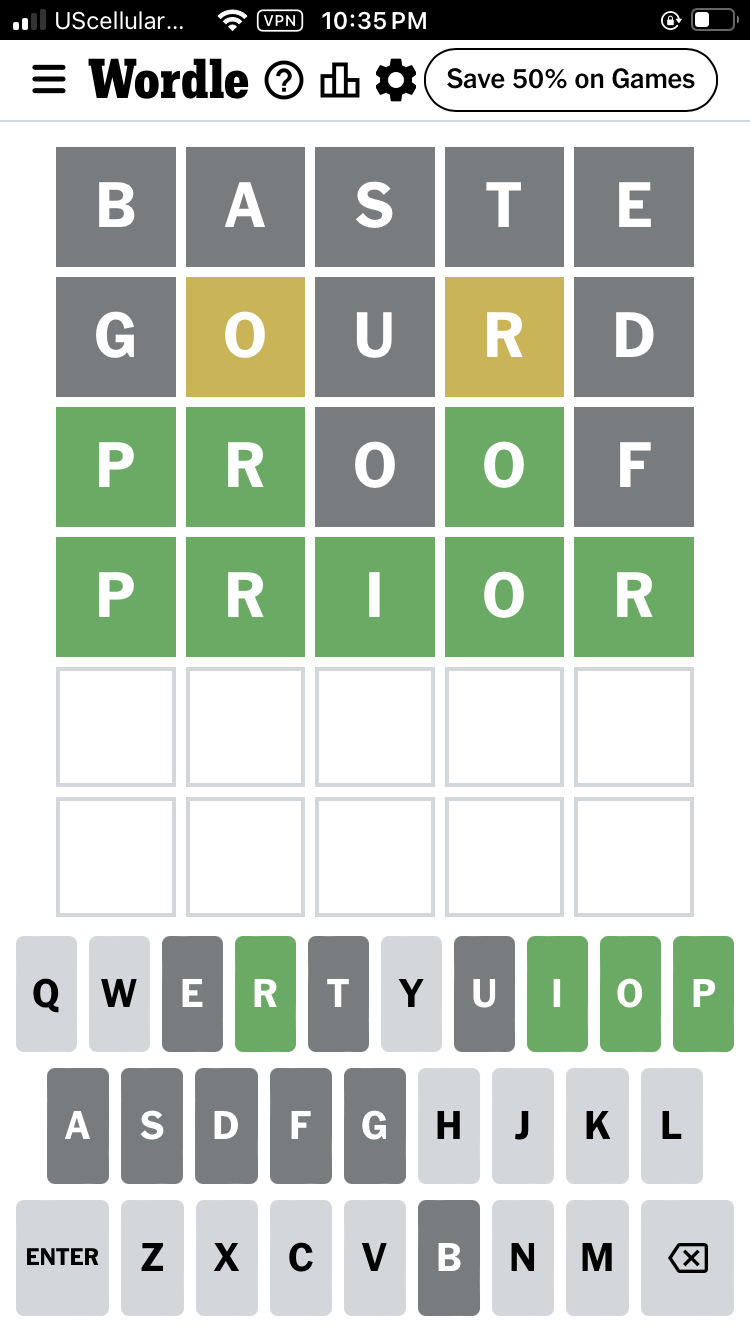Open the hamburger navigation menu
750x1334 pixels.
[49, 80]
